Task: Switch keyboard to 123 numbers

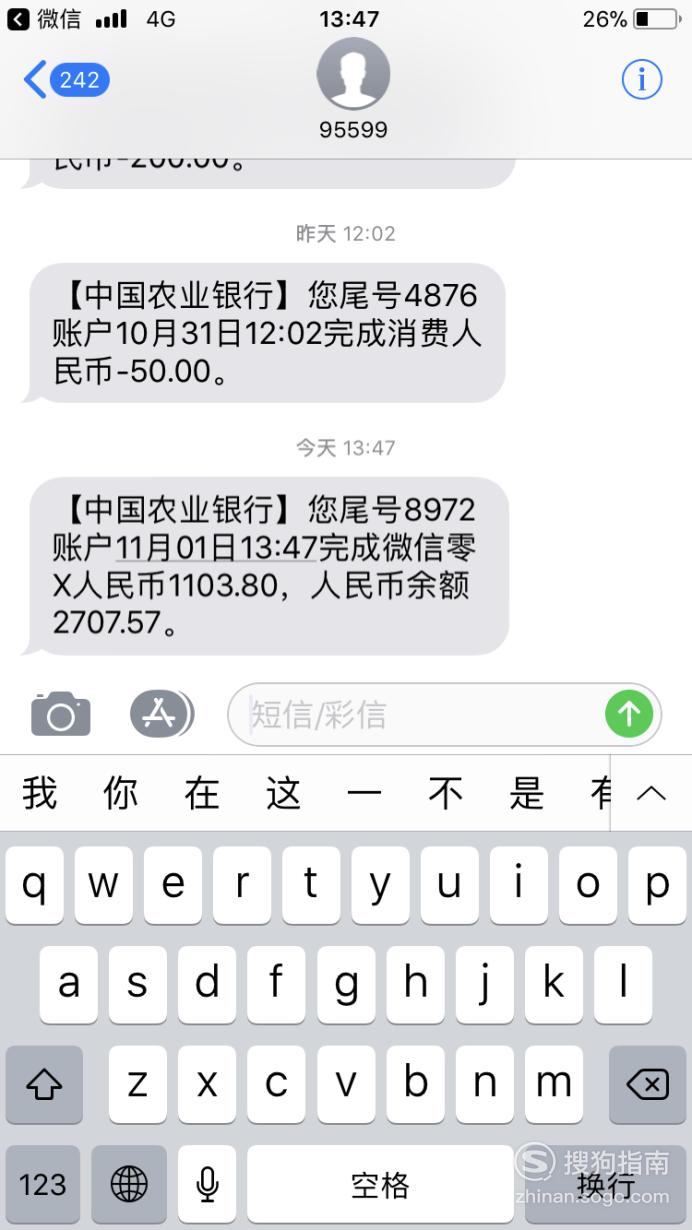Action: (43, 1184)
